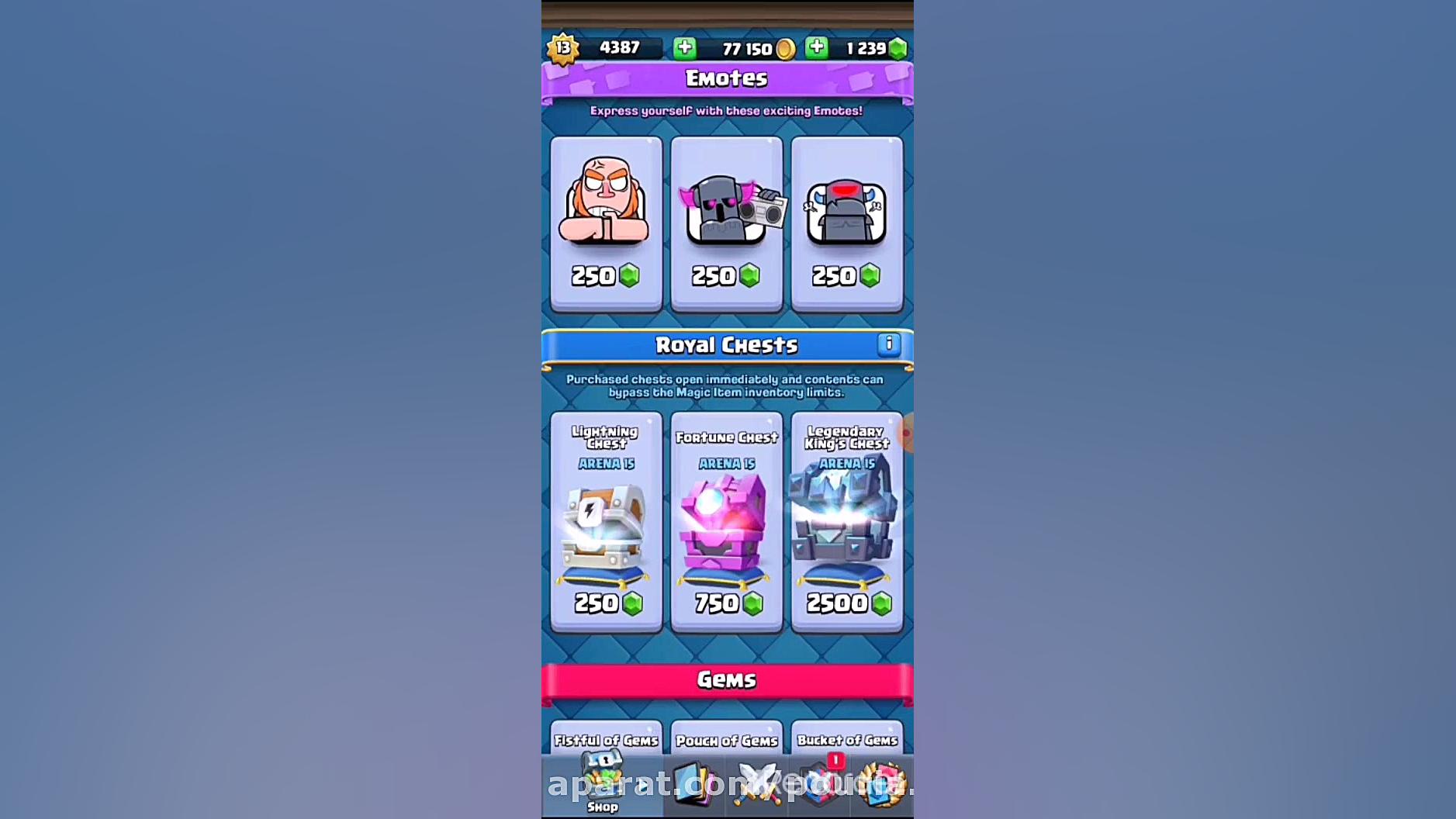Add gold using the plus button
Viewport: 1456px width, 819px height.
(x=684, y=48)
